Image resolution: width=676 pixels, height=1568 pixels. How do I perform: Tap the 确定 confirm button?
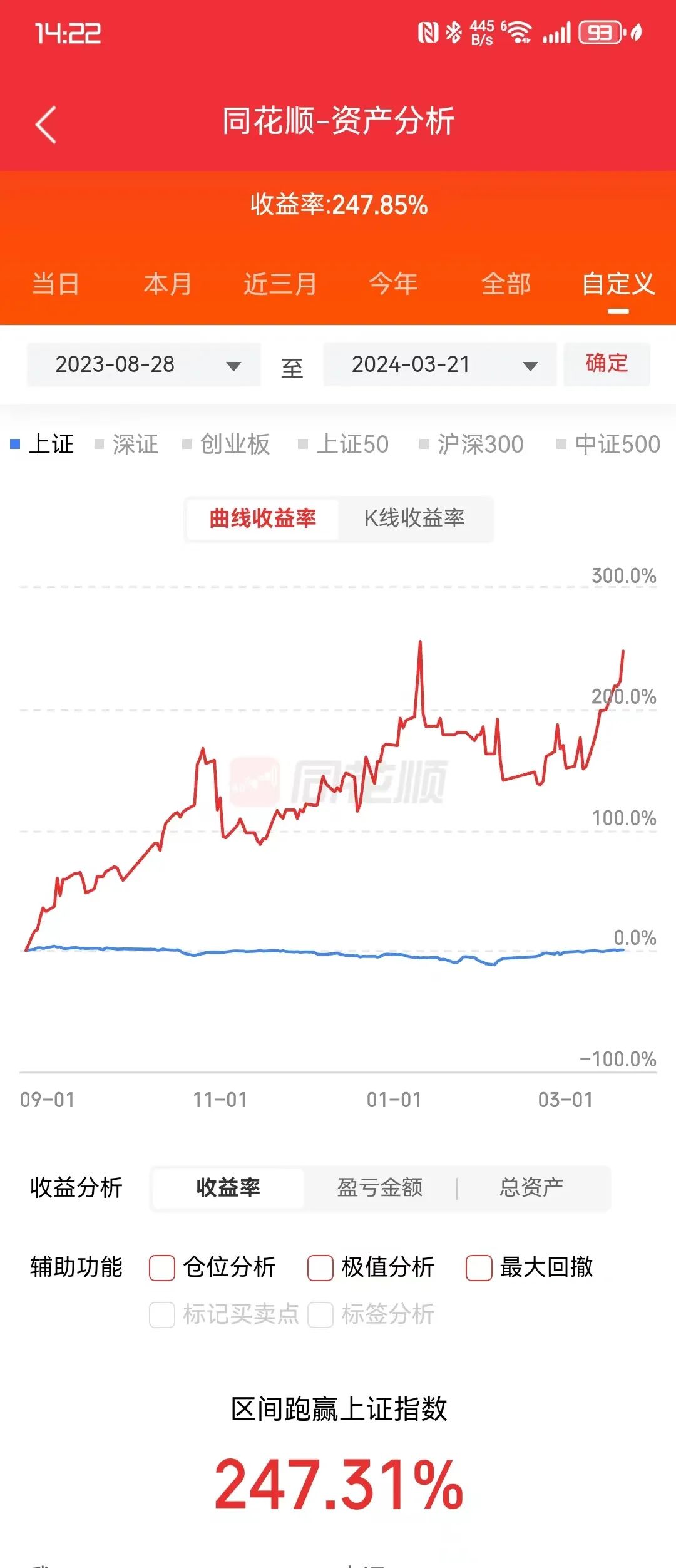point(607,365)
